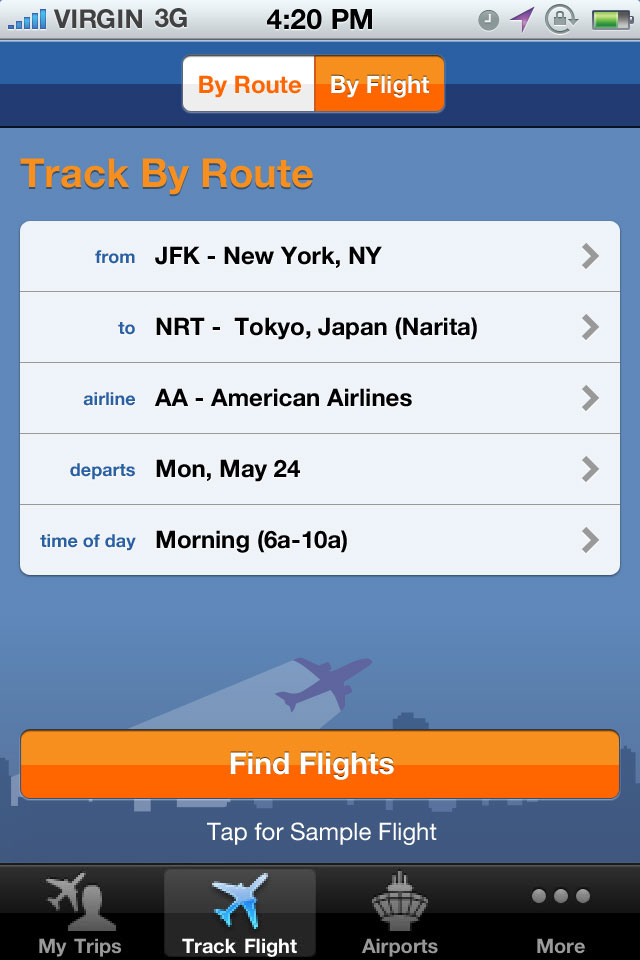Tap the Find Flights button
Screen dimensions: 640x960
click(320, 765)
